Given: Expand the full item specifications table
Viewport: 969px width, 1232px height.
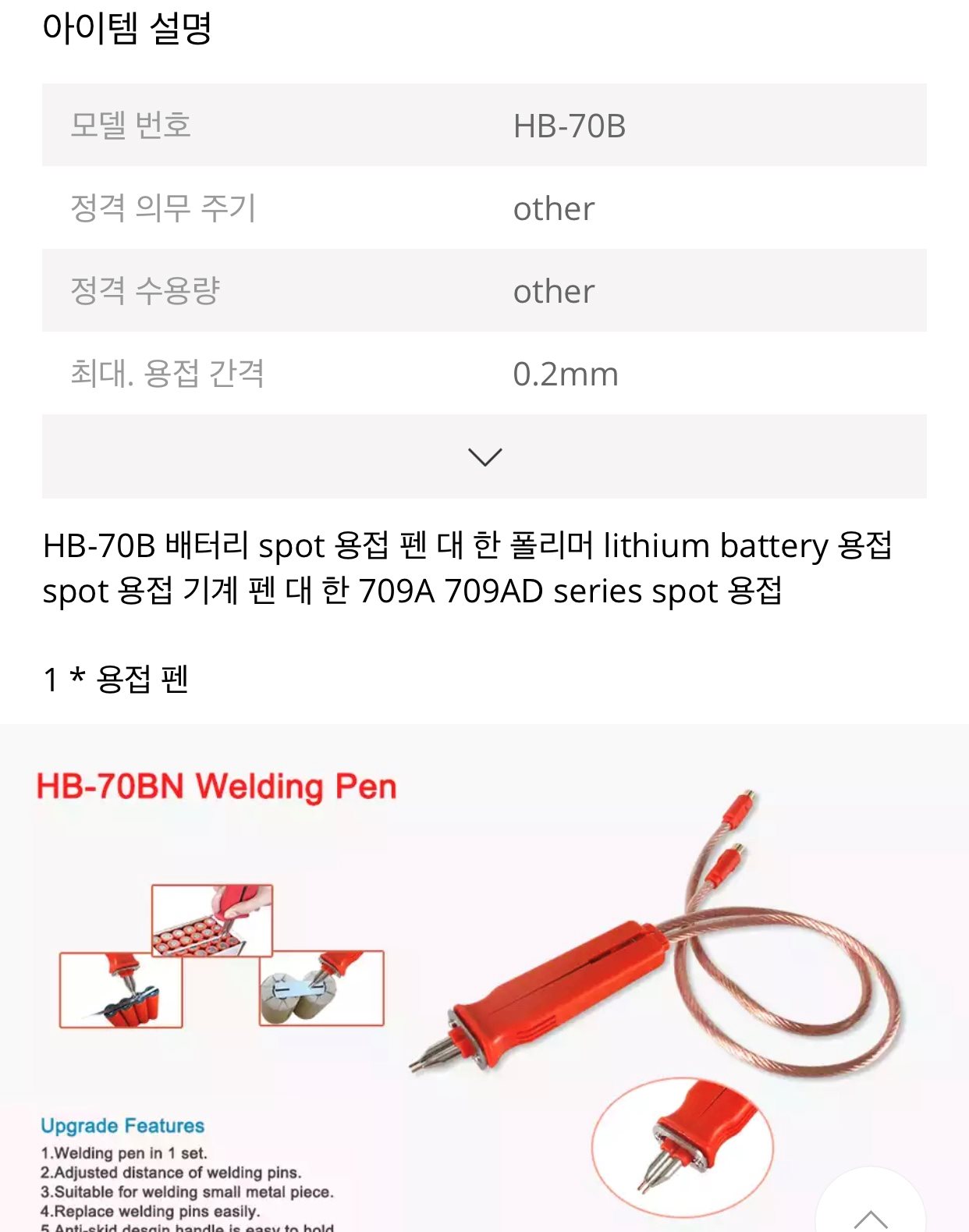Looking at the screenshot, I should [x=484, y=456].
